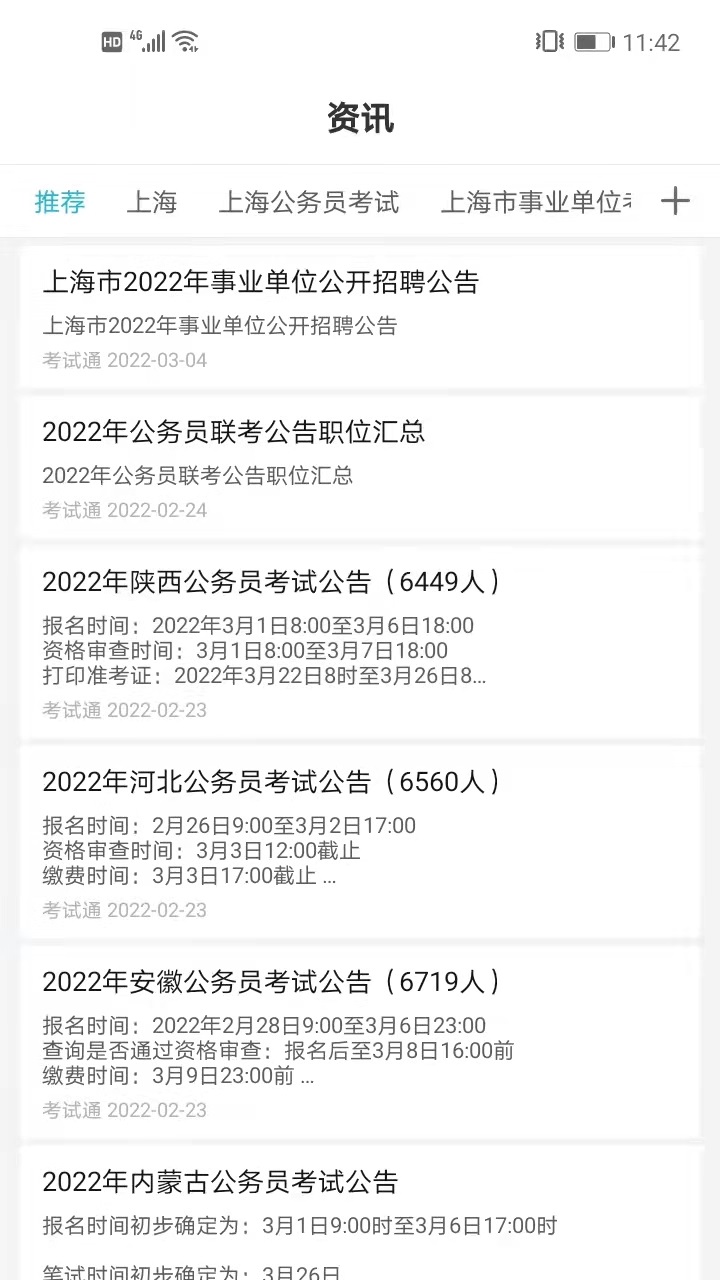Tap the plus icon to add channels
Screen dimensions: 720x1280
tap(675, 201)
